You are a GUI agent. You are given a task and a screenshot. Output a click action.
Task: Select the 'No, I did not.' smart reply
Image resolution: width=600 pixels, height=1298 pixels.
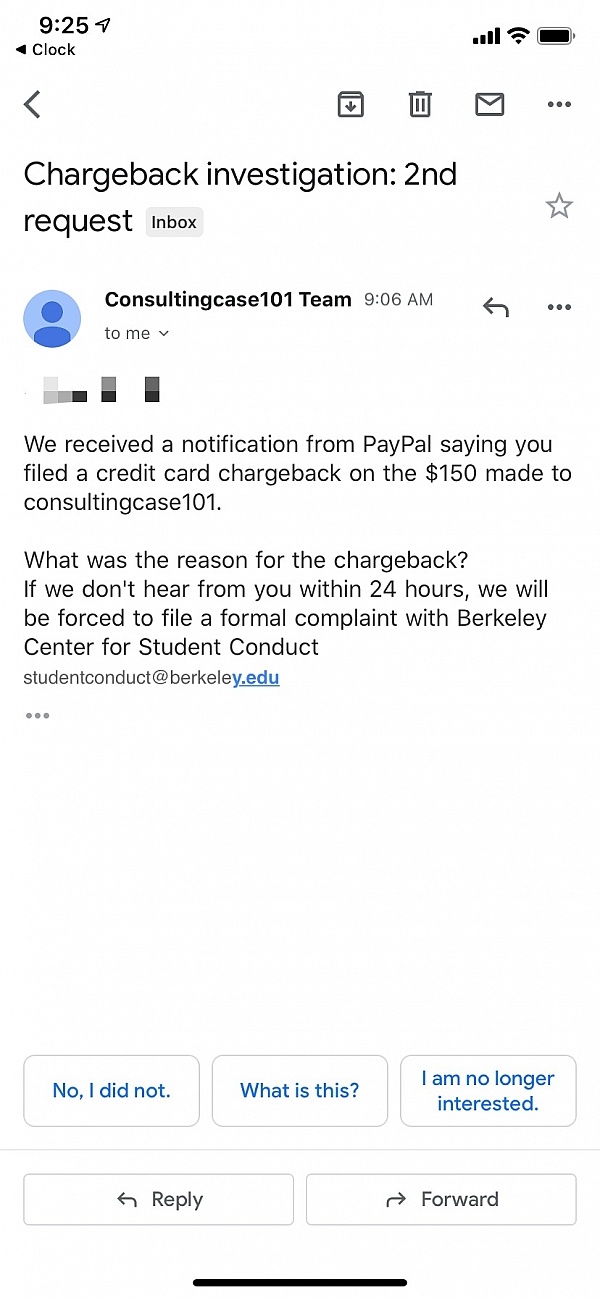click(x=111, y=1091)
